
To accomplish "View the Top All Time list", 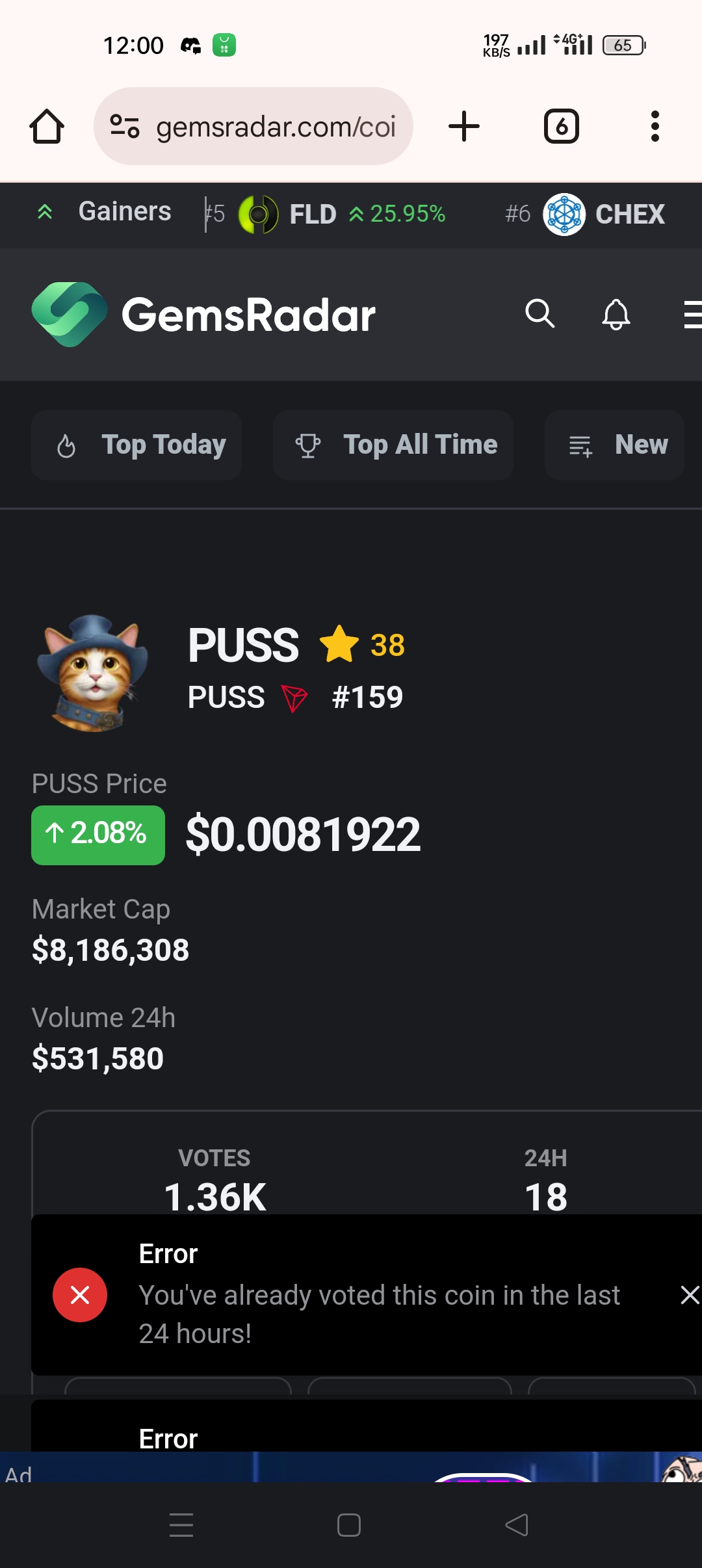I will [393, 445].
